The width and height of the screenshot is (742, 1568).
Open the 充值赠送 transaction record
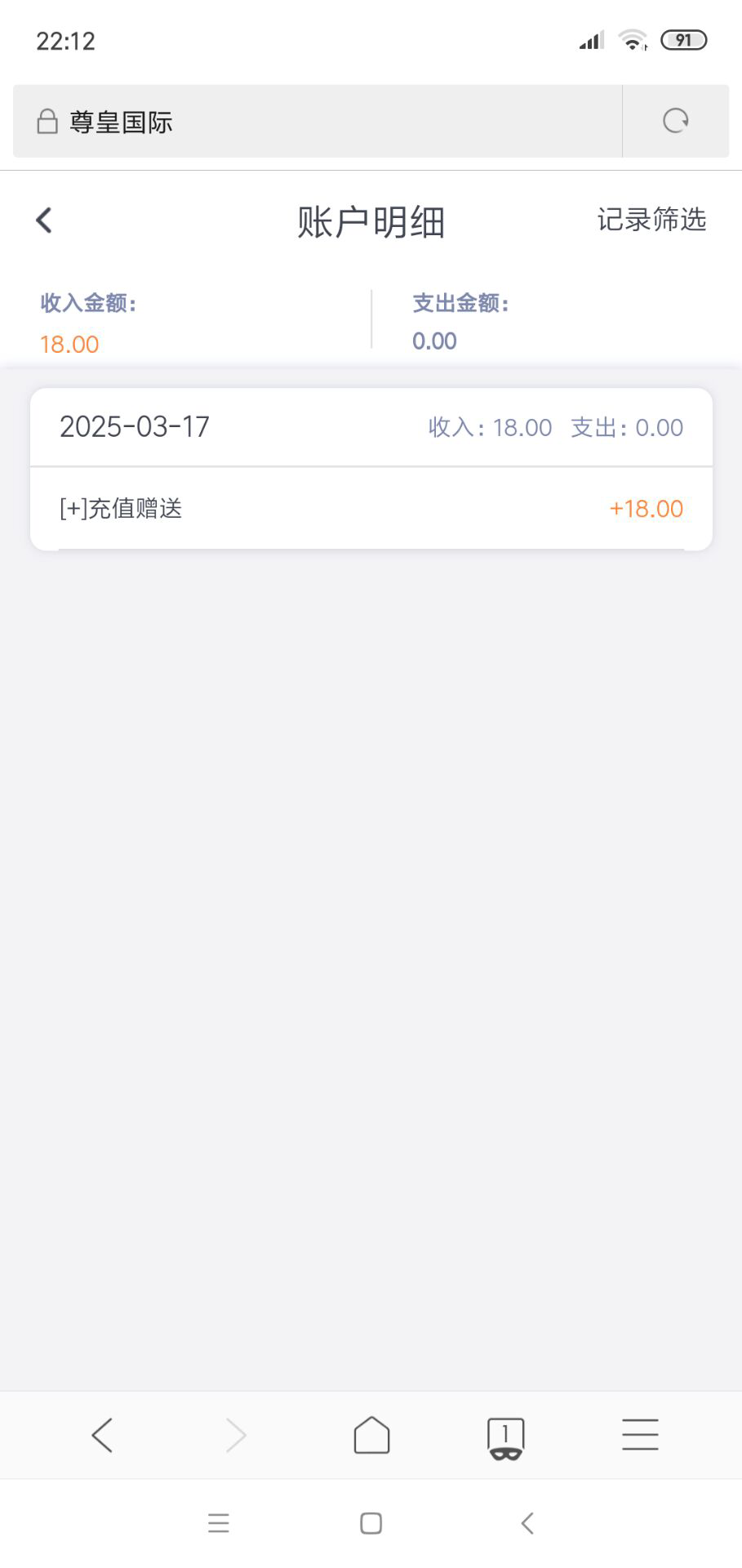371,509
